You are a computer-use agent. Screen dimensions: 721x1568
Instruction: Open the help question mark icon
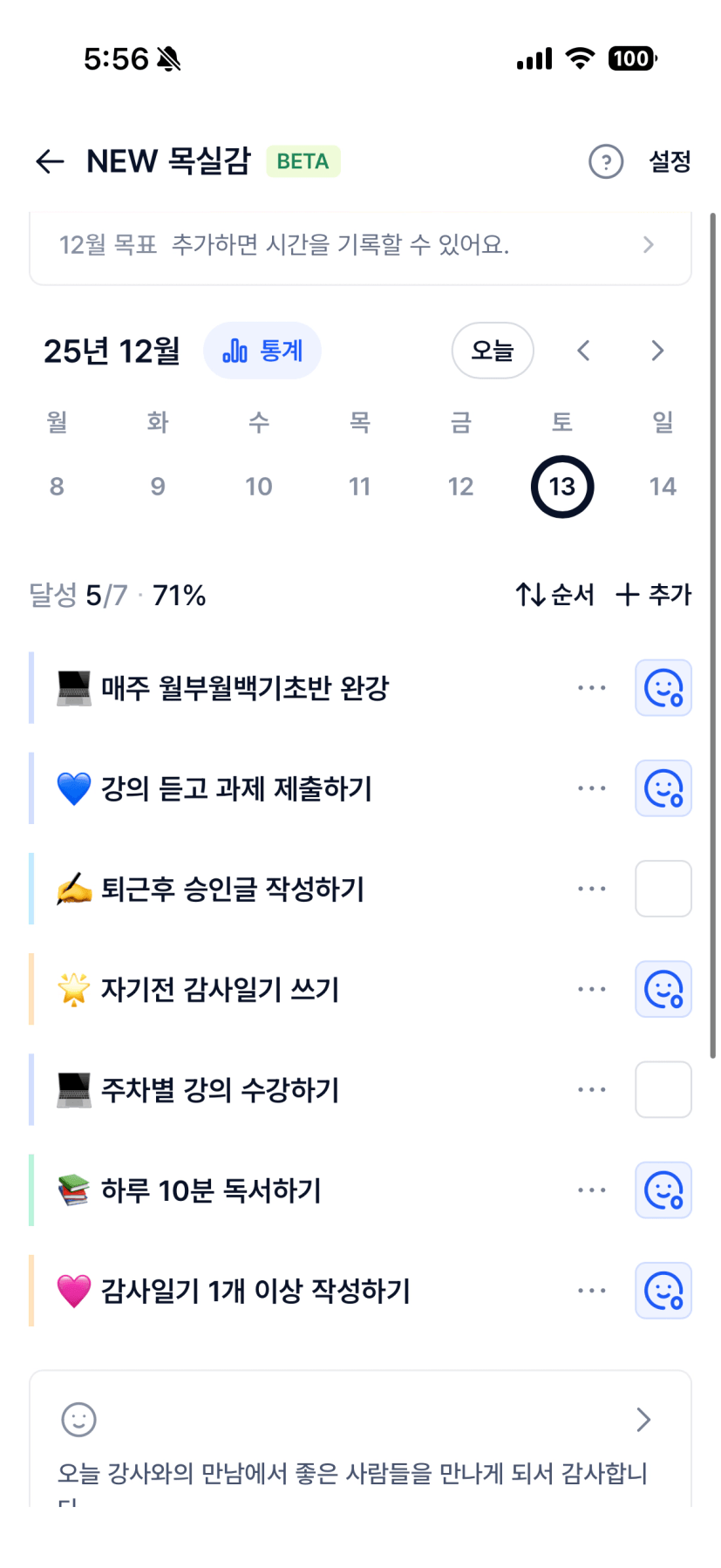606,161
